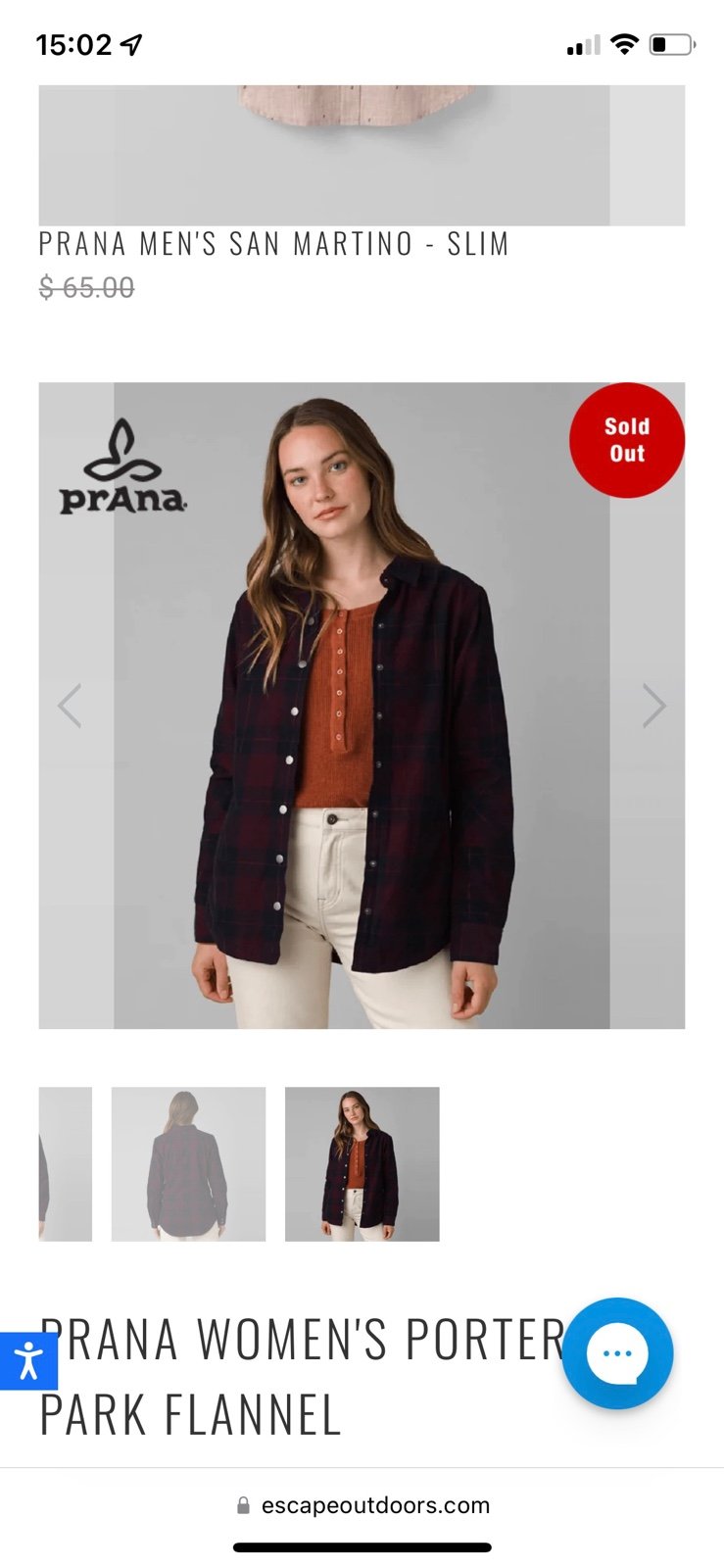
Task: Show the next product image arrow
Action: click(653, 706)
